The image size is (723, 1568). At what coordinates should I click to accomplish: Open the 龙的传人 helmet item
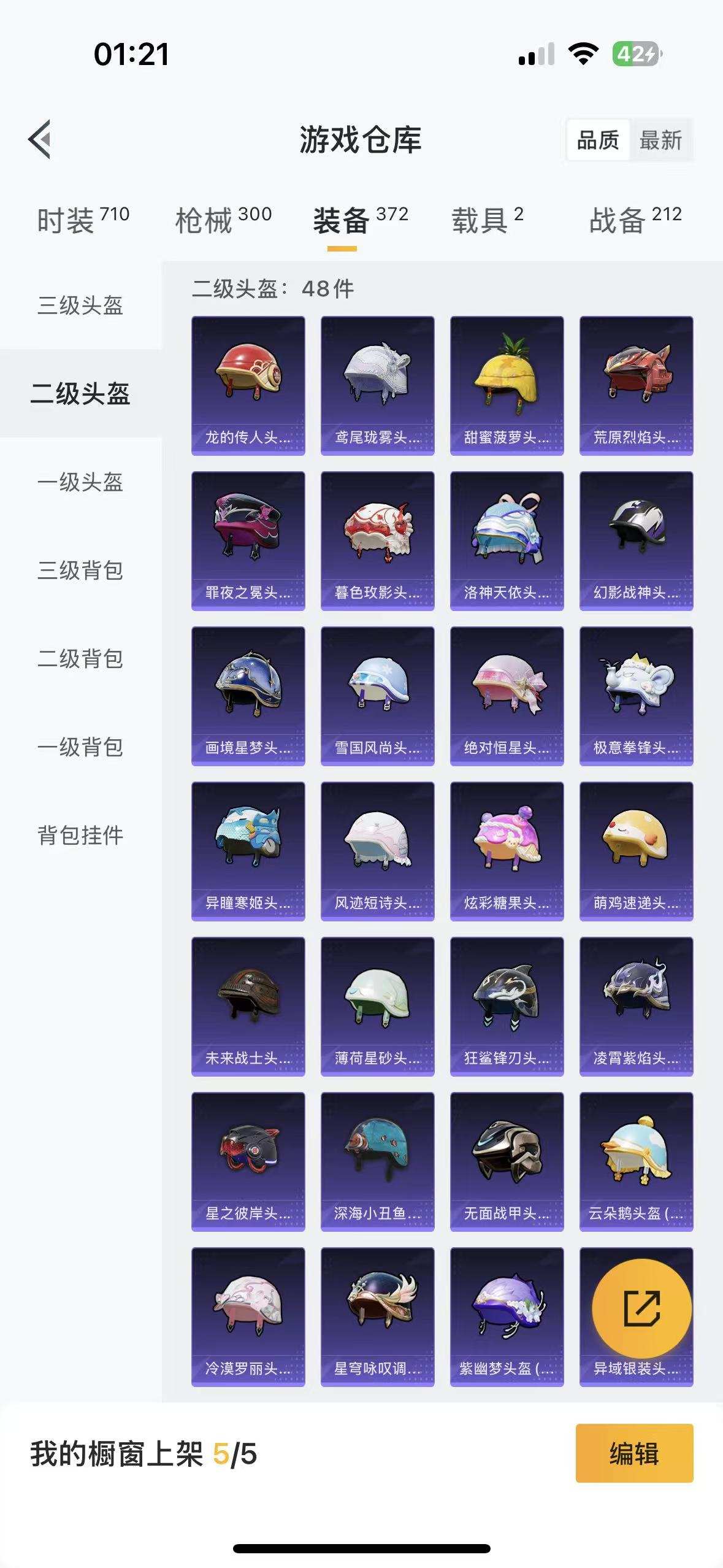click(x=248, y=385)
